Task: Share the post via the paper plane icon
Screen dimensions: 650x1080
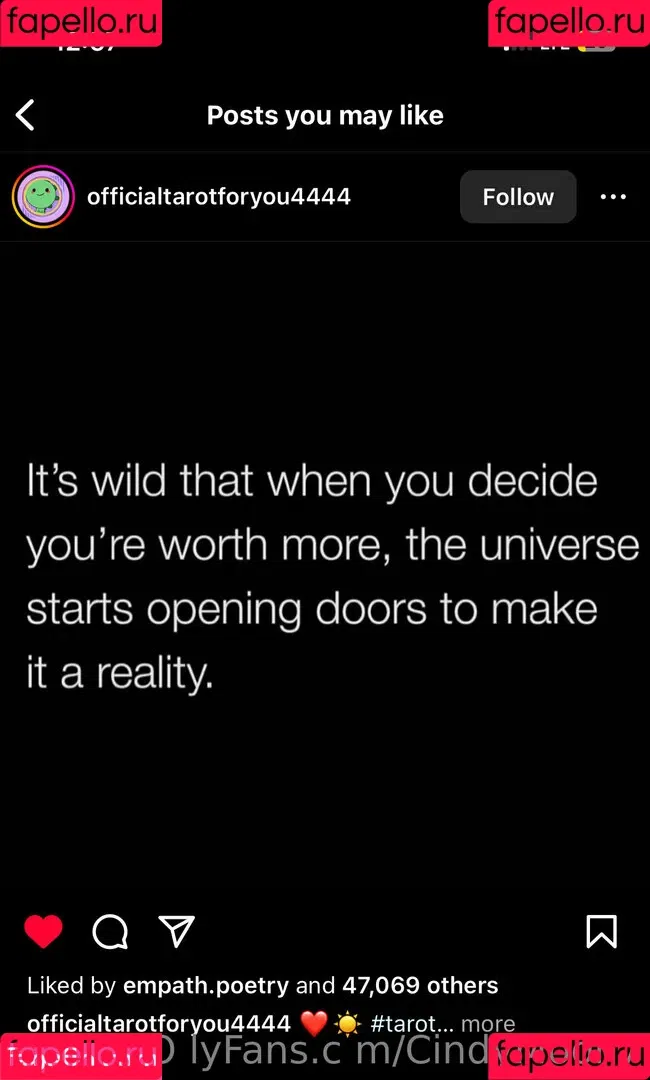Action: pyautogui.click(x=176, y=931)
